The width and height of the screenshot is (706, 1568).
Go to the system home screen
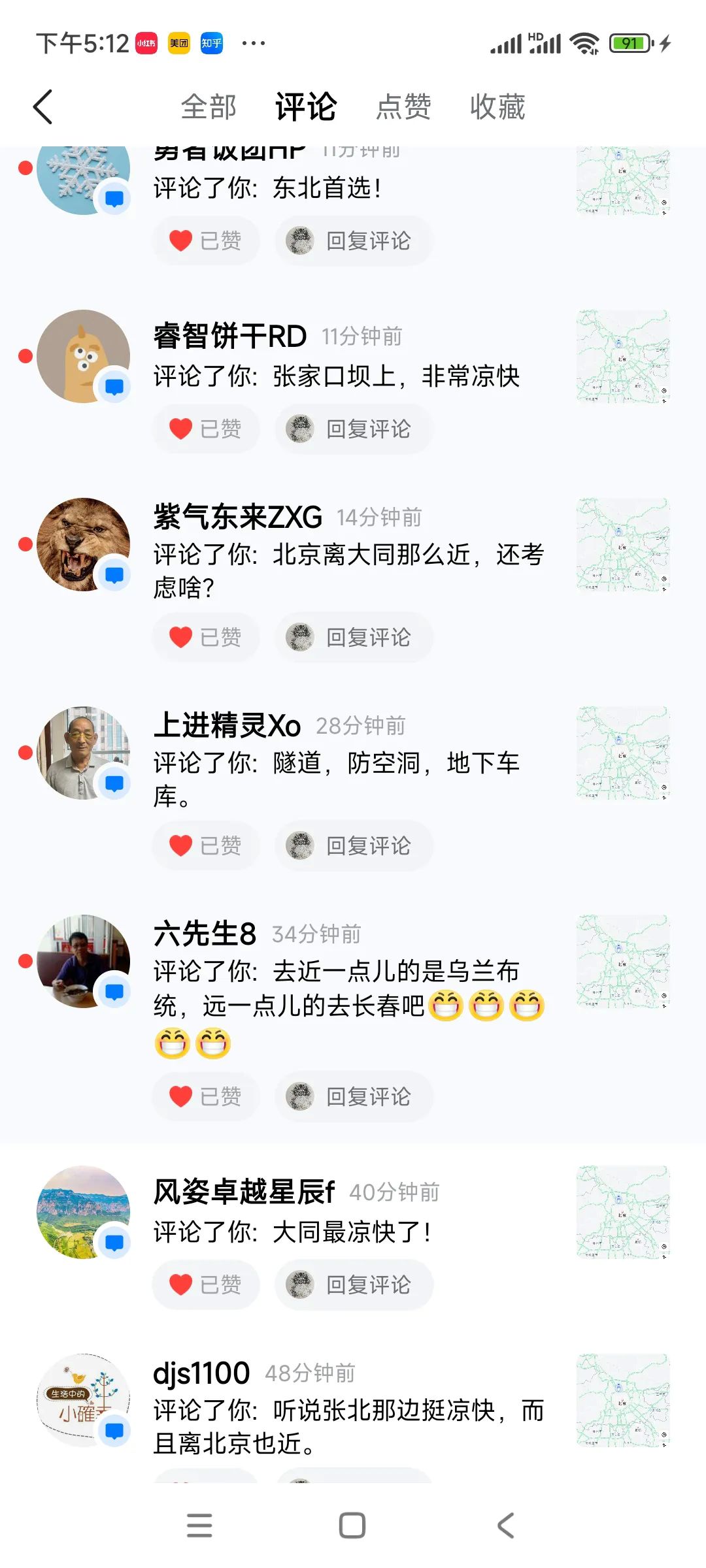(352, 1526)
